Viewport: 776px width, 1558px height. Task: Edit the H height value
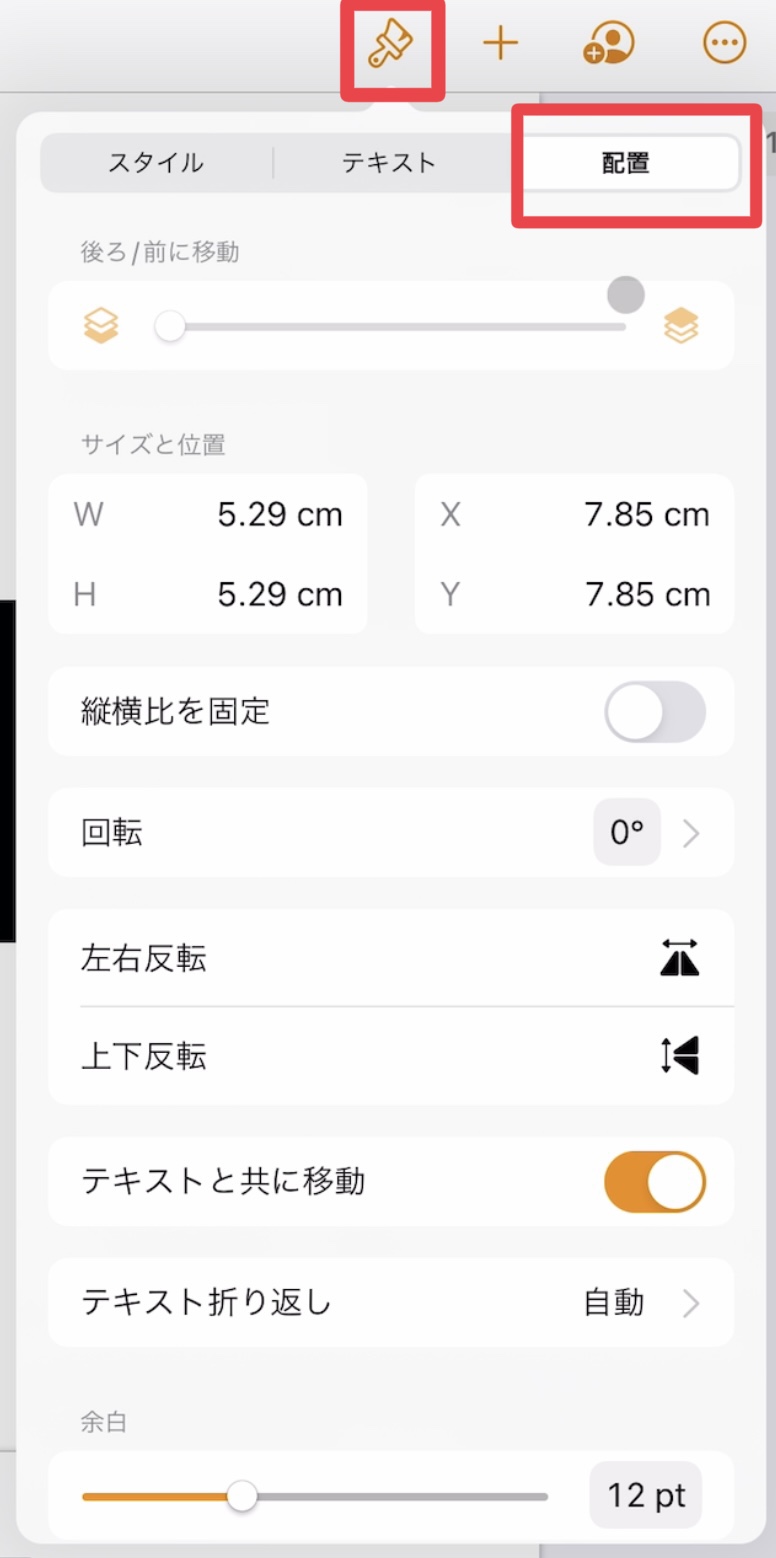(279, 595)
